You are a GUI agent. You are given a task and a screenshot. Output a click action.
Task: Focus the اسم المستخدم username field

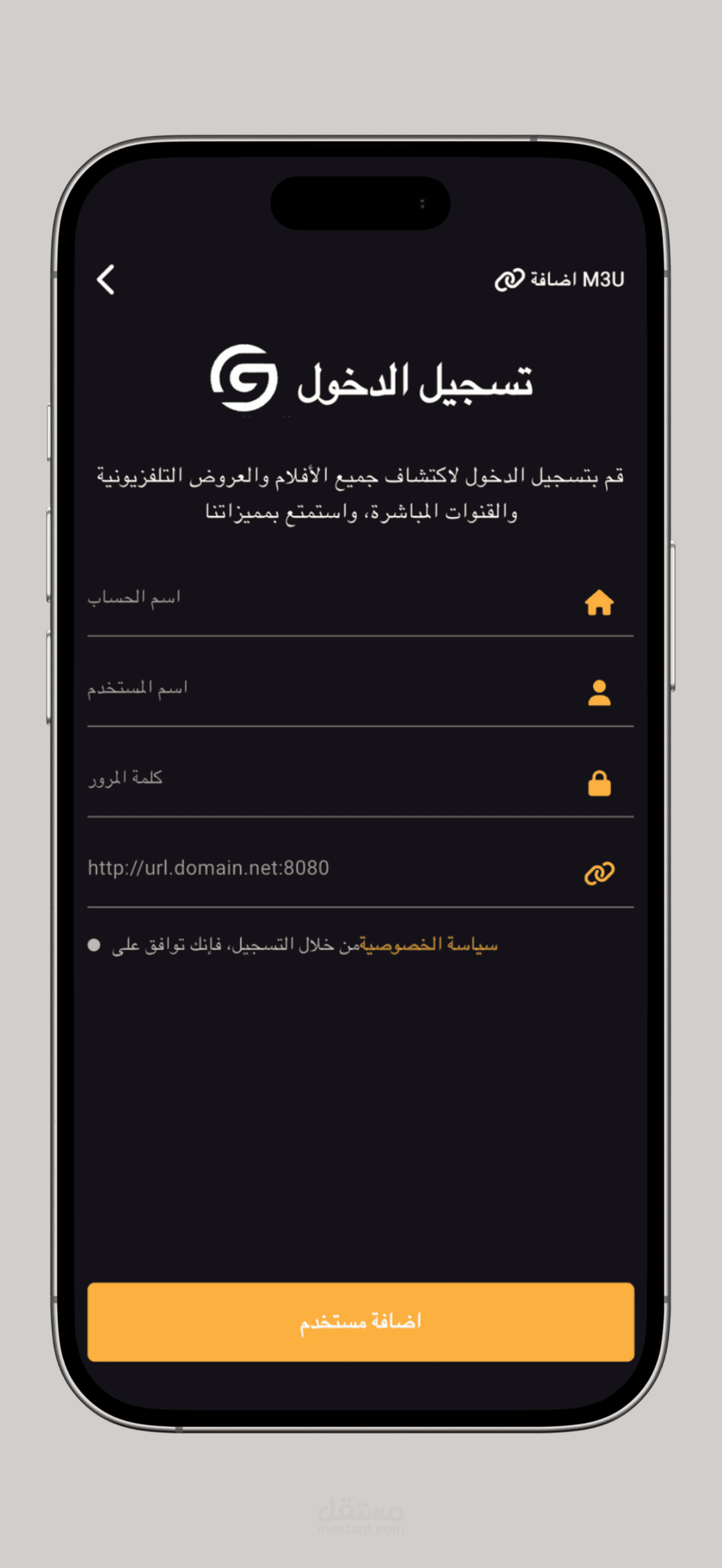click(360, 693)
